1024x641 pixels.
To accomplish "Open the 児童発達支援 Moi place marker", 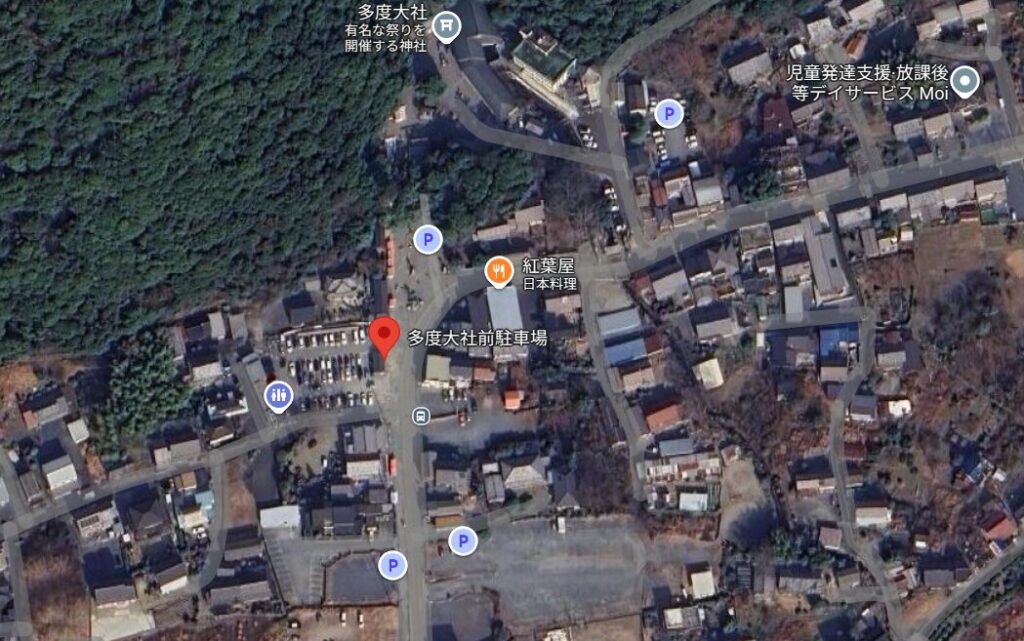I will tap(965, 81).
